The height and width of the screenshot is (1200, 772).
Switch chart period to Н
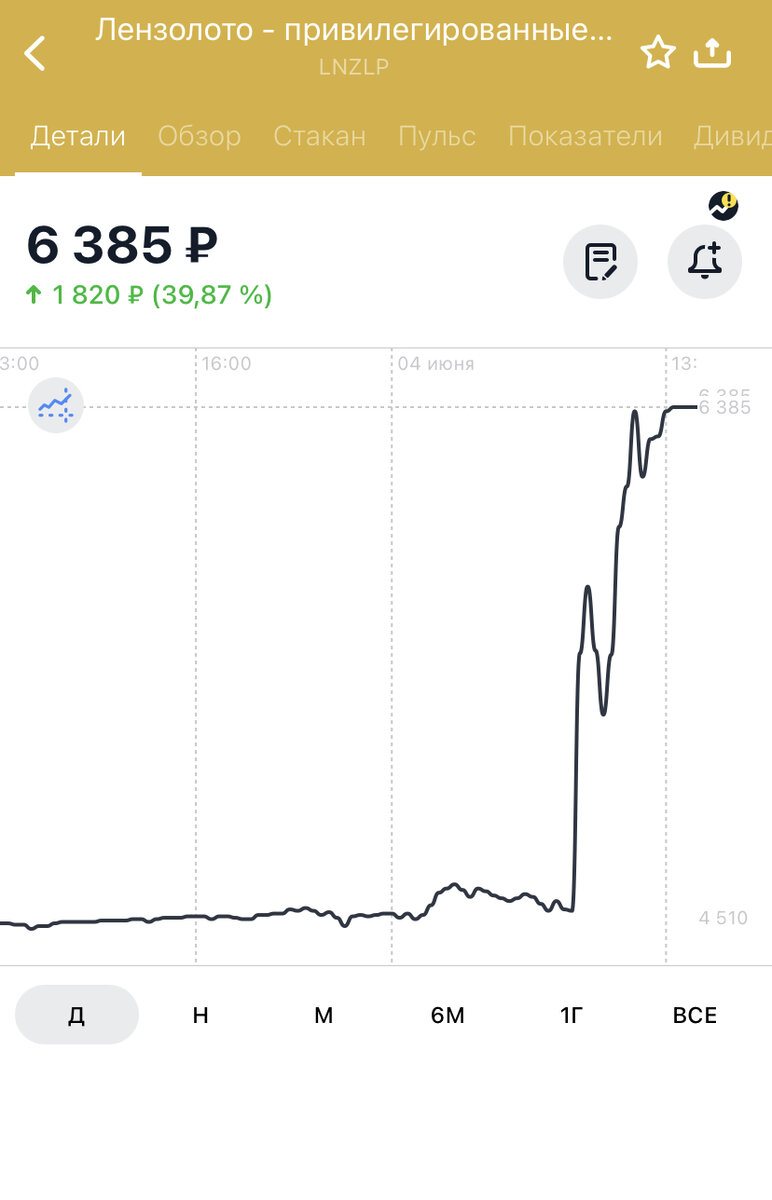200,1015
